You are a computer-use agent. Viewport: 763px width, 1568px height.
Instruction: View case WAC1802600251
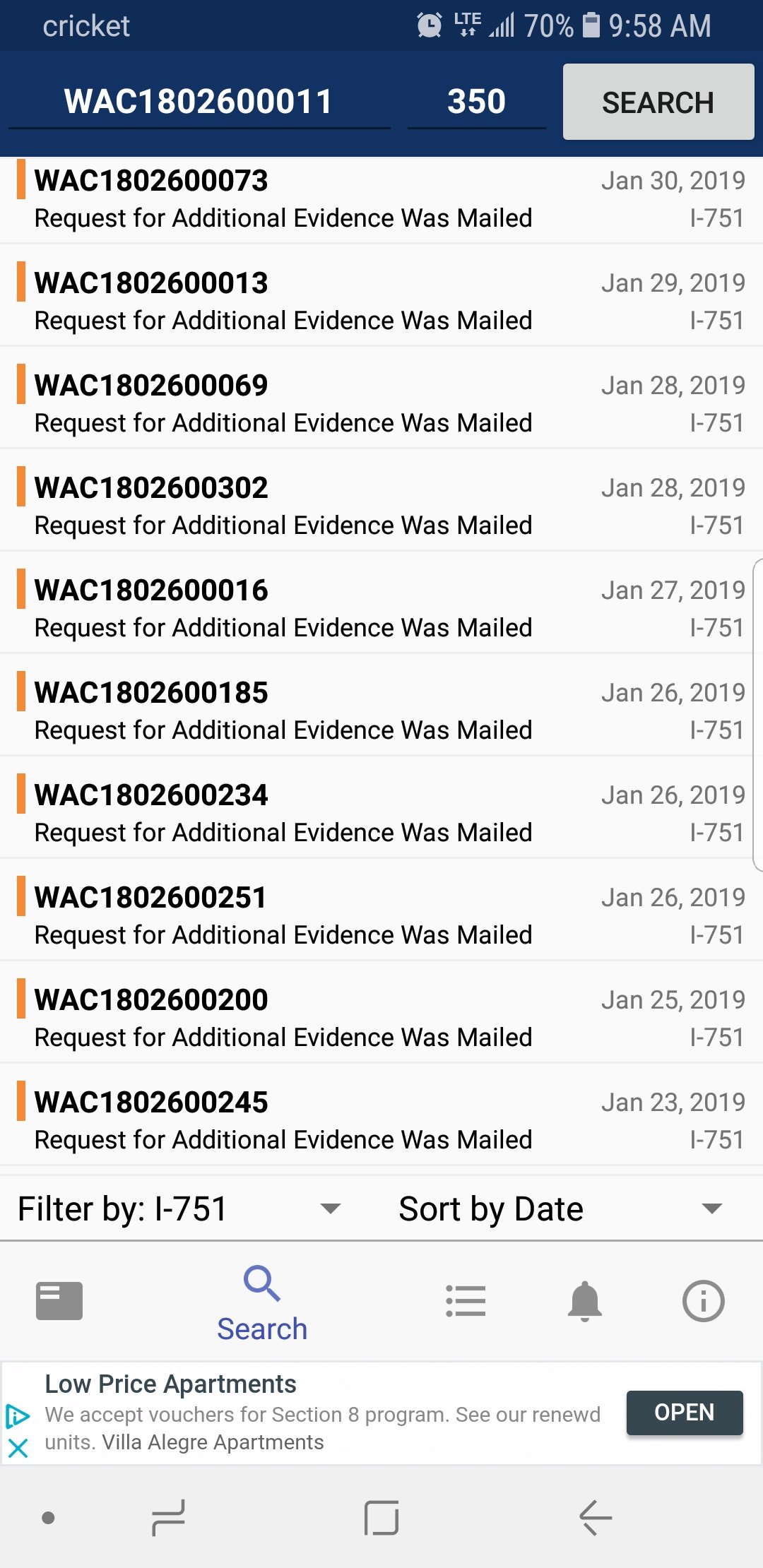click(x=381, y=916)
